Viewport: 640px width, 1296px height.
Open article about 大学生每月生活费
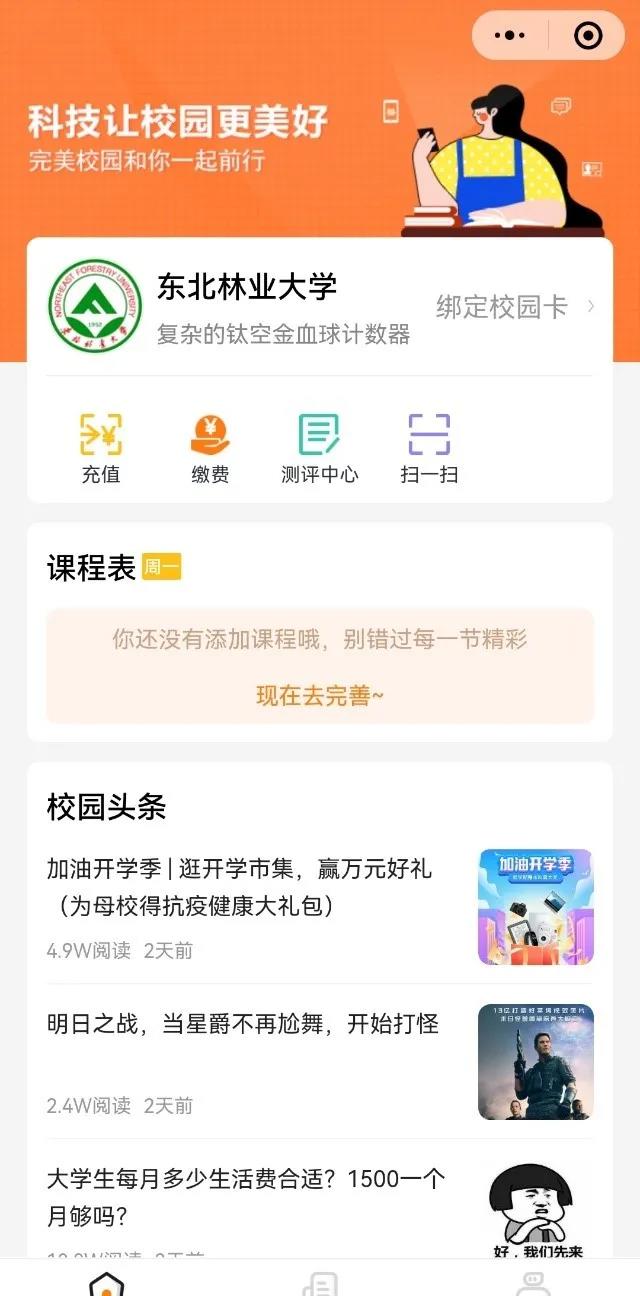[x=246, y=1197]
